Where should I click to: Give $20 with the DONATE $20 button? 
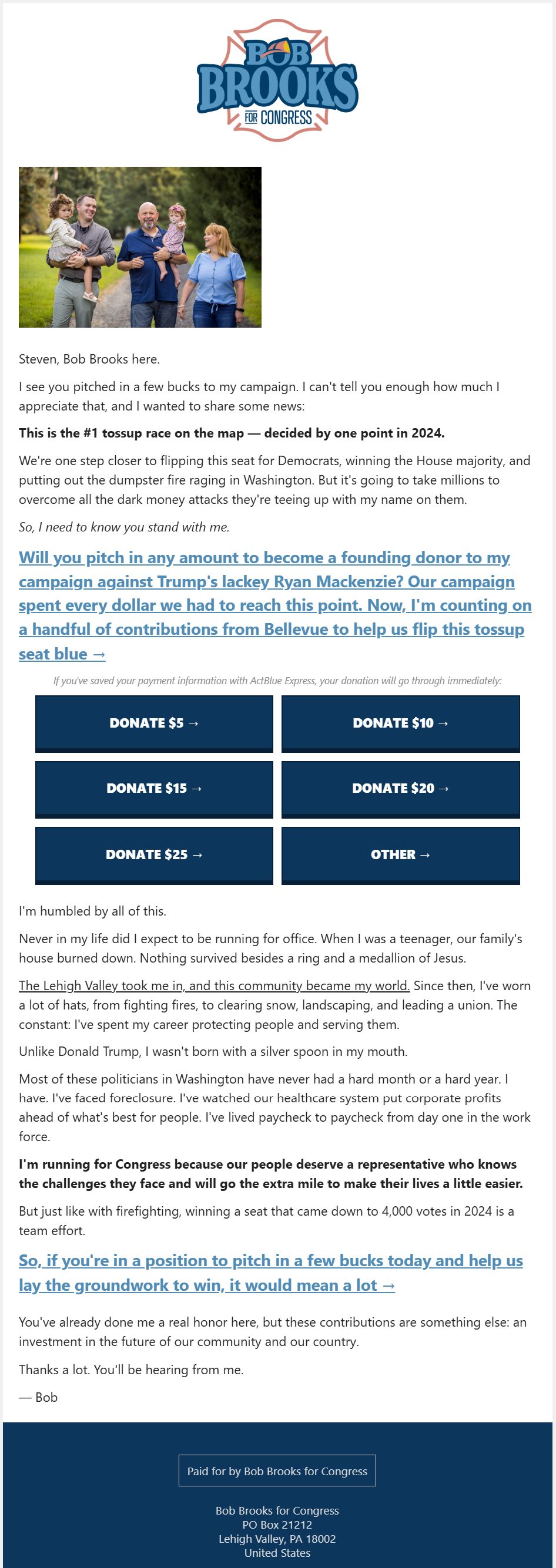(x=401, y=789)
